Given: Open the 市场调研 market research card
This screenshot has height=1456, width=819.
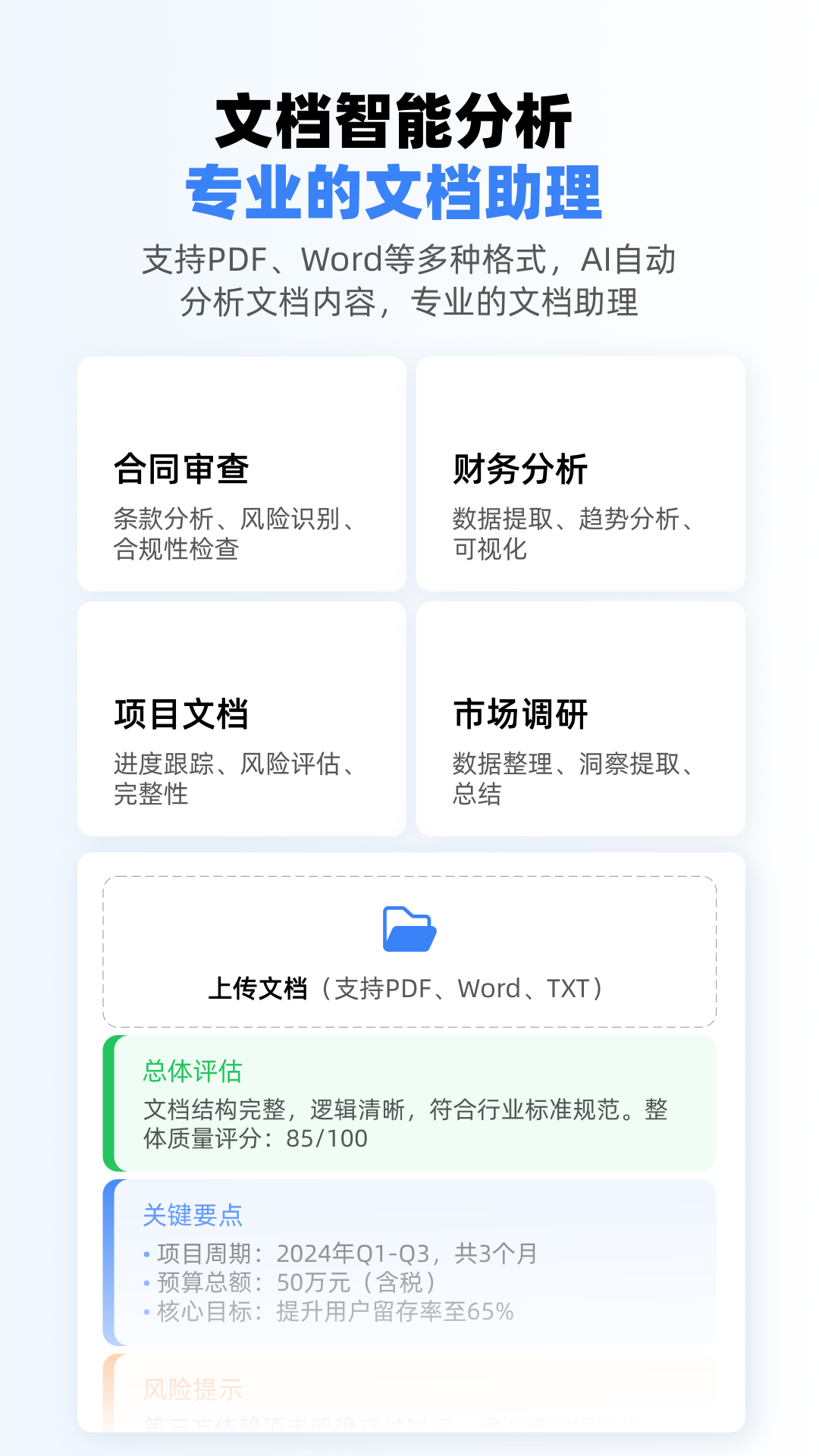Looking at the screenshot, I should 580,717.
